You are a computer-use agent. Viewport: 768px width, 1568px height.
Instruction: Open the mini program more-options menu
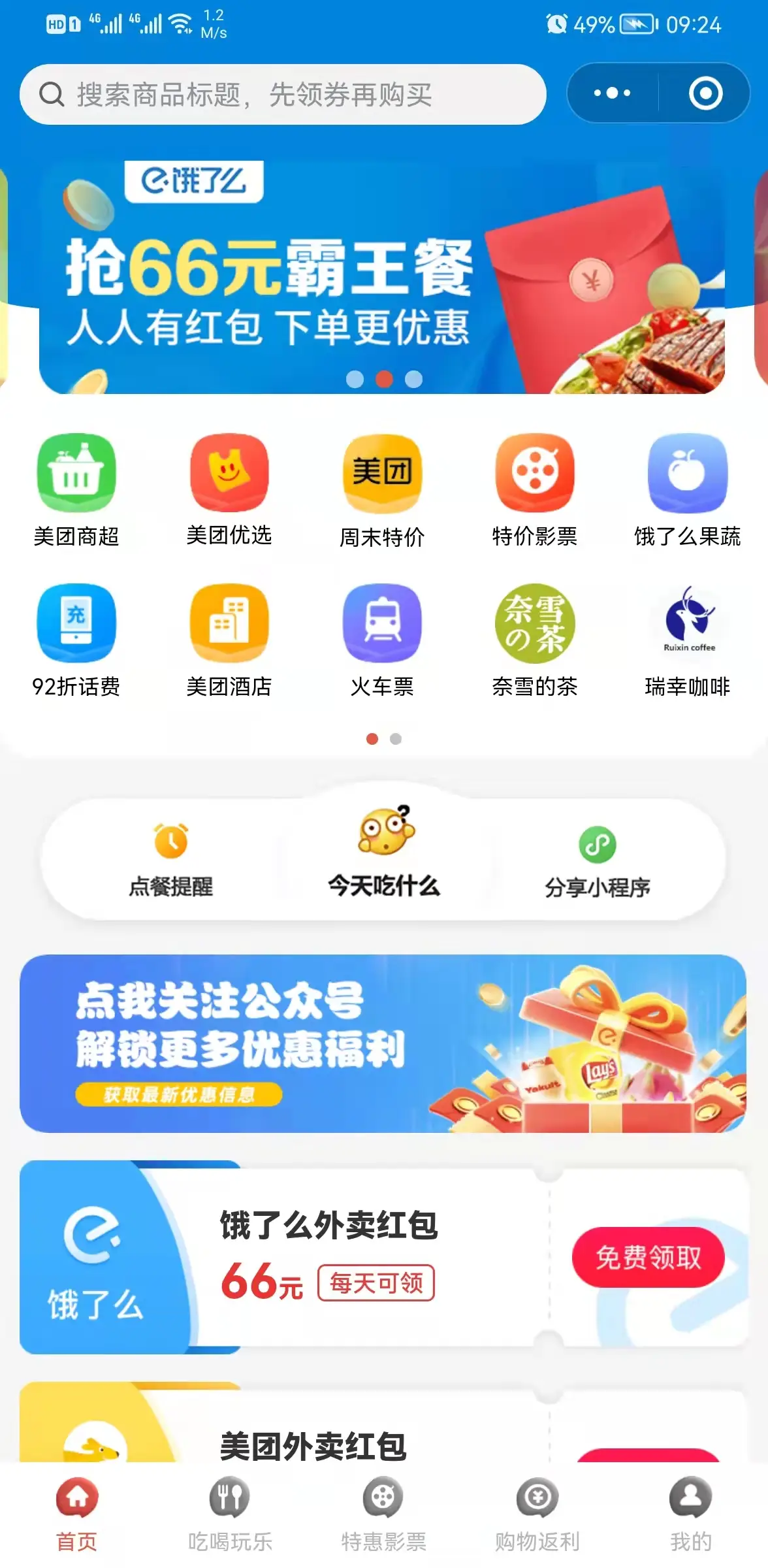(612, 93)
